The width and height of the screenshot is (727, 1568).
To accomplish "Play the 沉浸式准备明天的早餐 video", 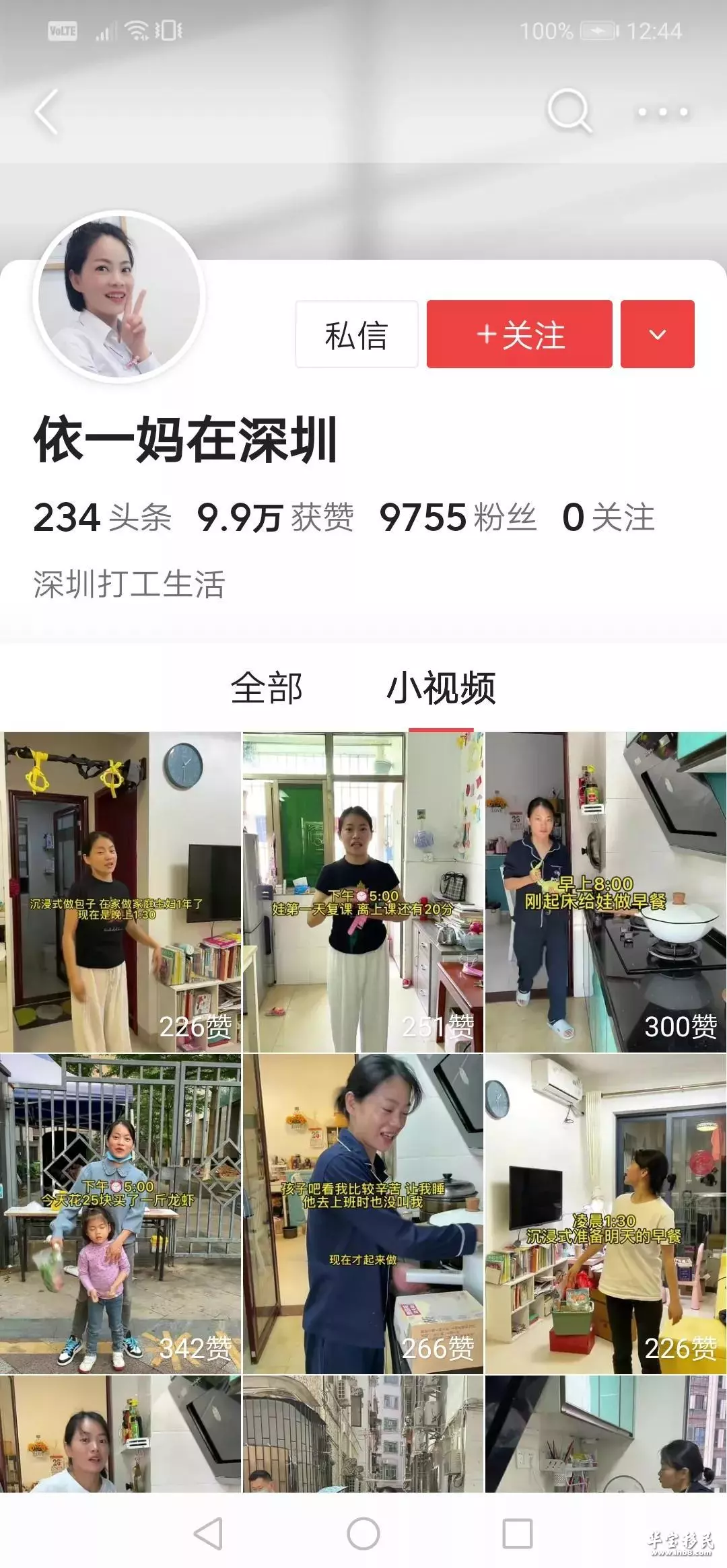I will tap(606, 1214).
